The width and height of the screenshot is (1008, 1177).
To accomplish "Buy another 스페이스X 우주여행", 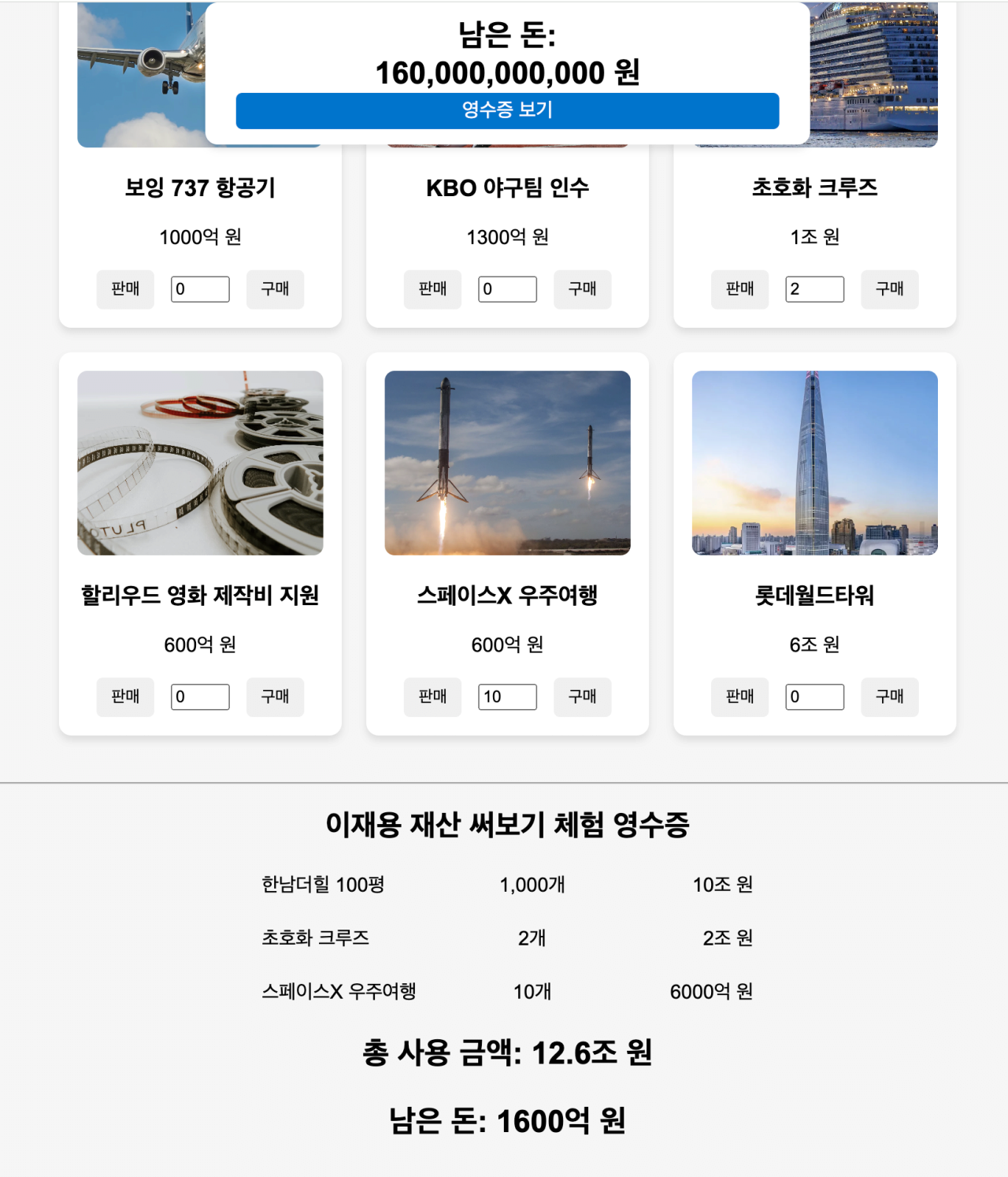I will 582,697.
